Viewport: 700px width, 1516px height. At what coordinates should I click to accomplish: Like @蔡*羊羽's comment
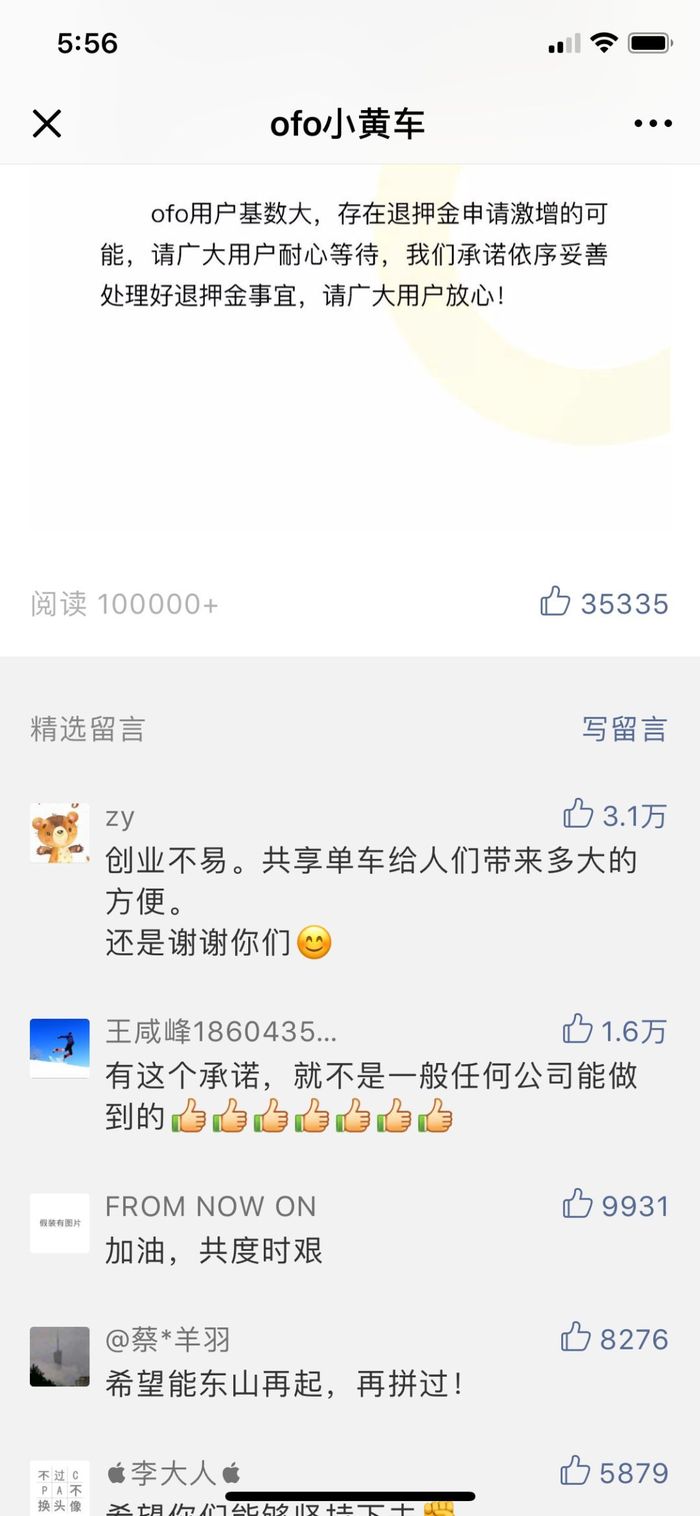(x=576, y=1337)
